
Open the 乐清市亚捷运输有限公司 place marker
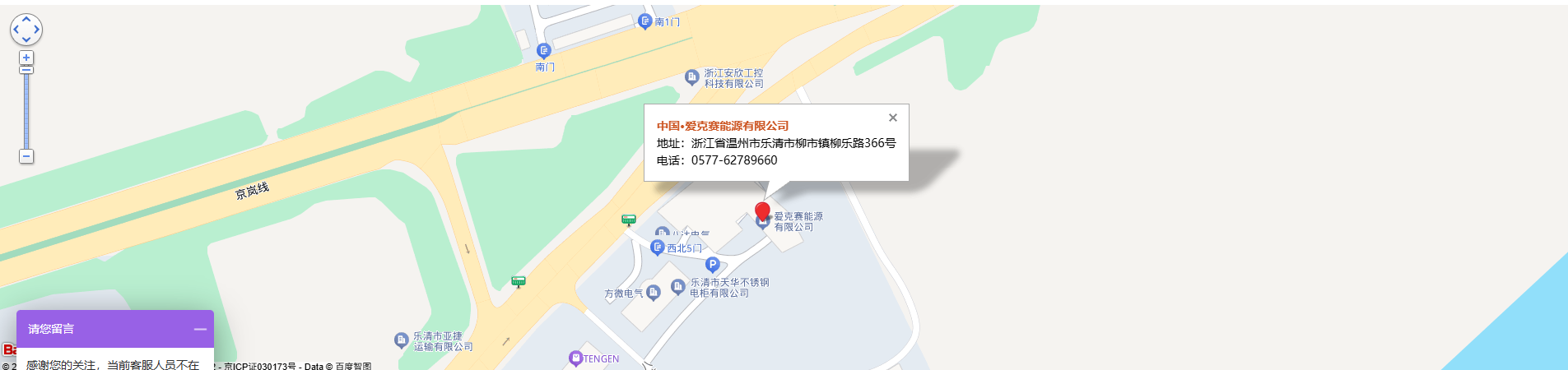point(401,340)
